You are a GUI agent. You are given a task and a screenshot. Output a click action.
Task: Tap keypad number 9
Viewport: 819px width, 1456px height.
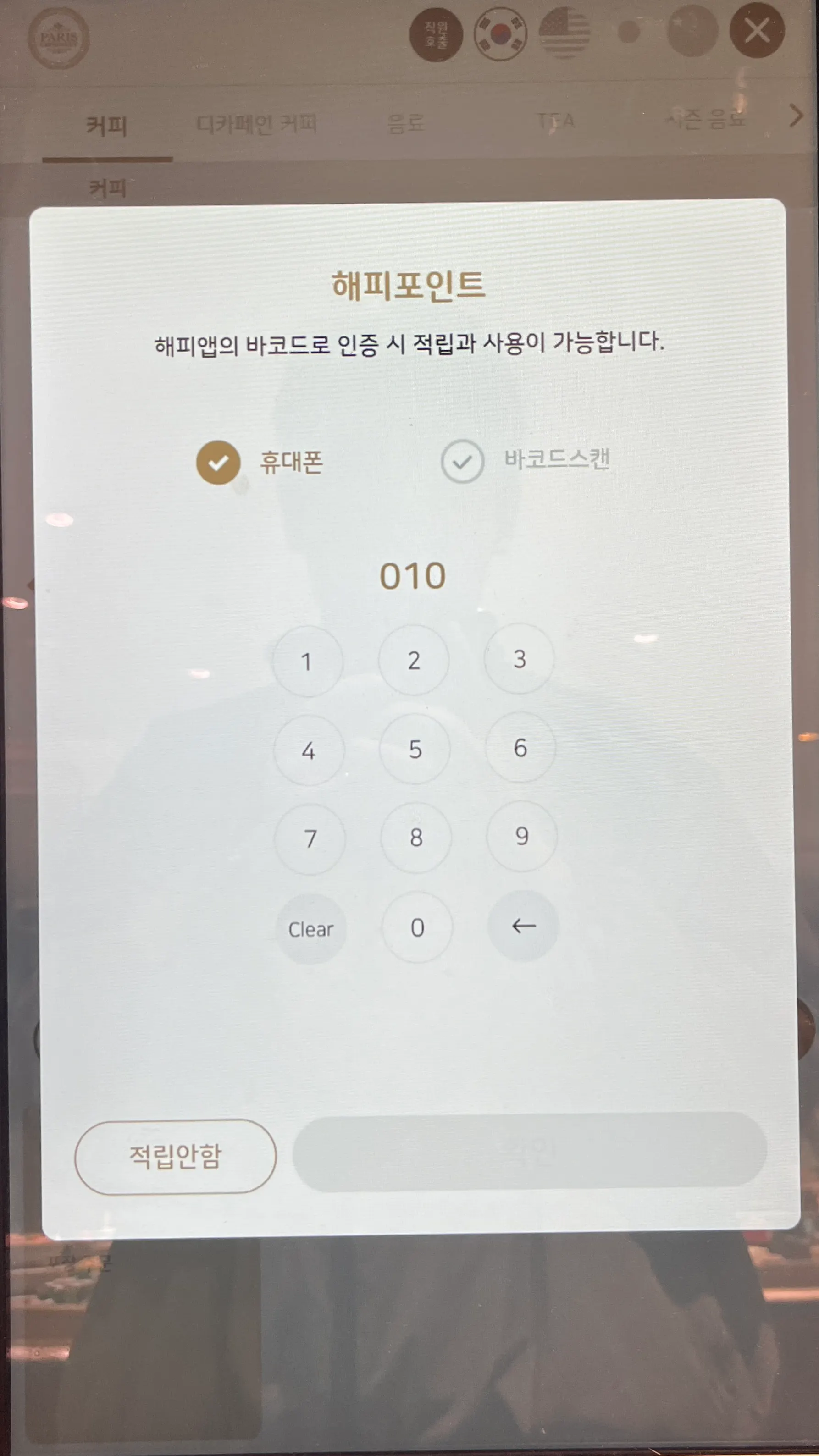[522, 835]
